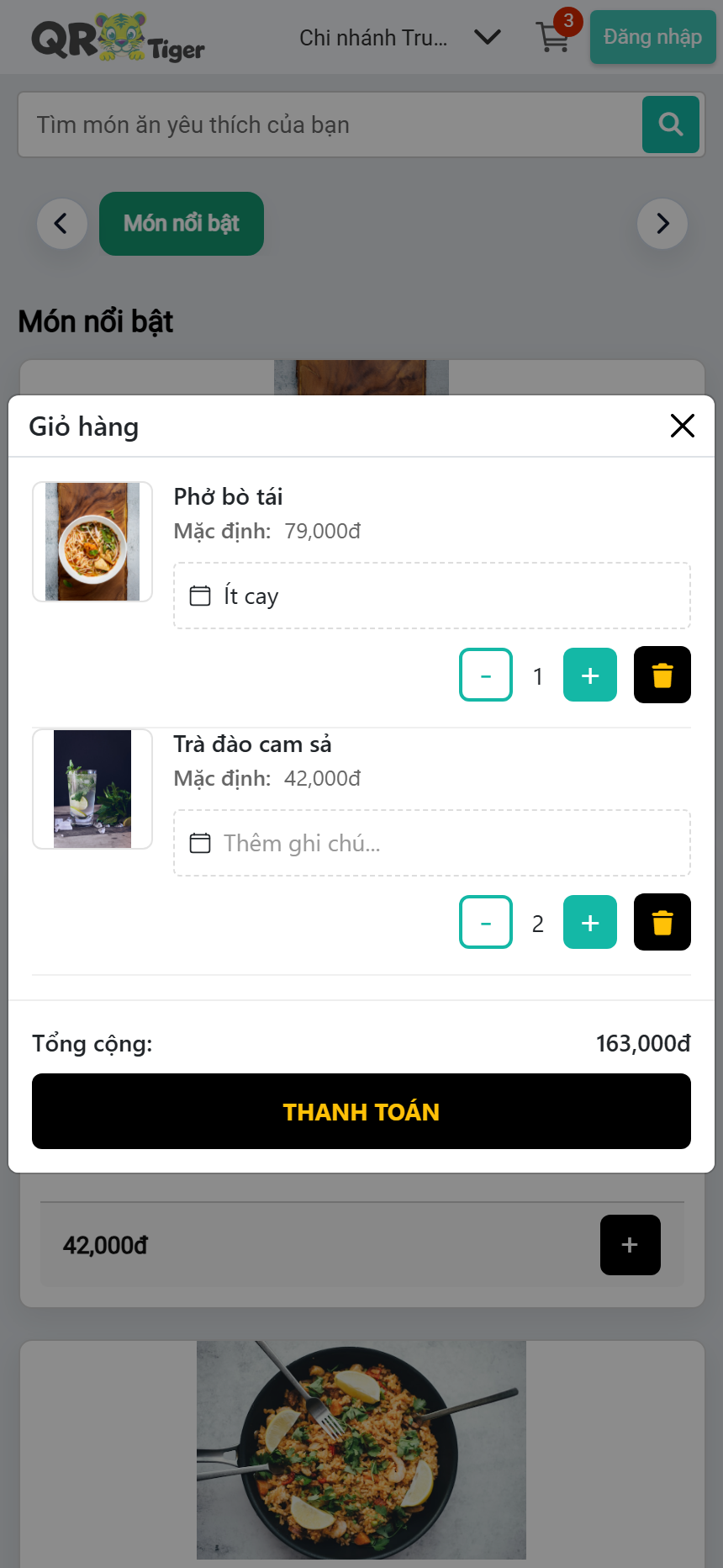Click the Phở bò tái product thumbnail
Screen dimensions: 723x1568
pyautogui.click(x=92, y=541)
